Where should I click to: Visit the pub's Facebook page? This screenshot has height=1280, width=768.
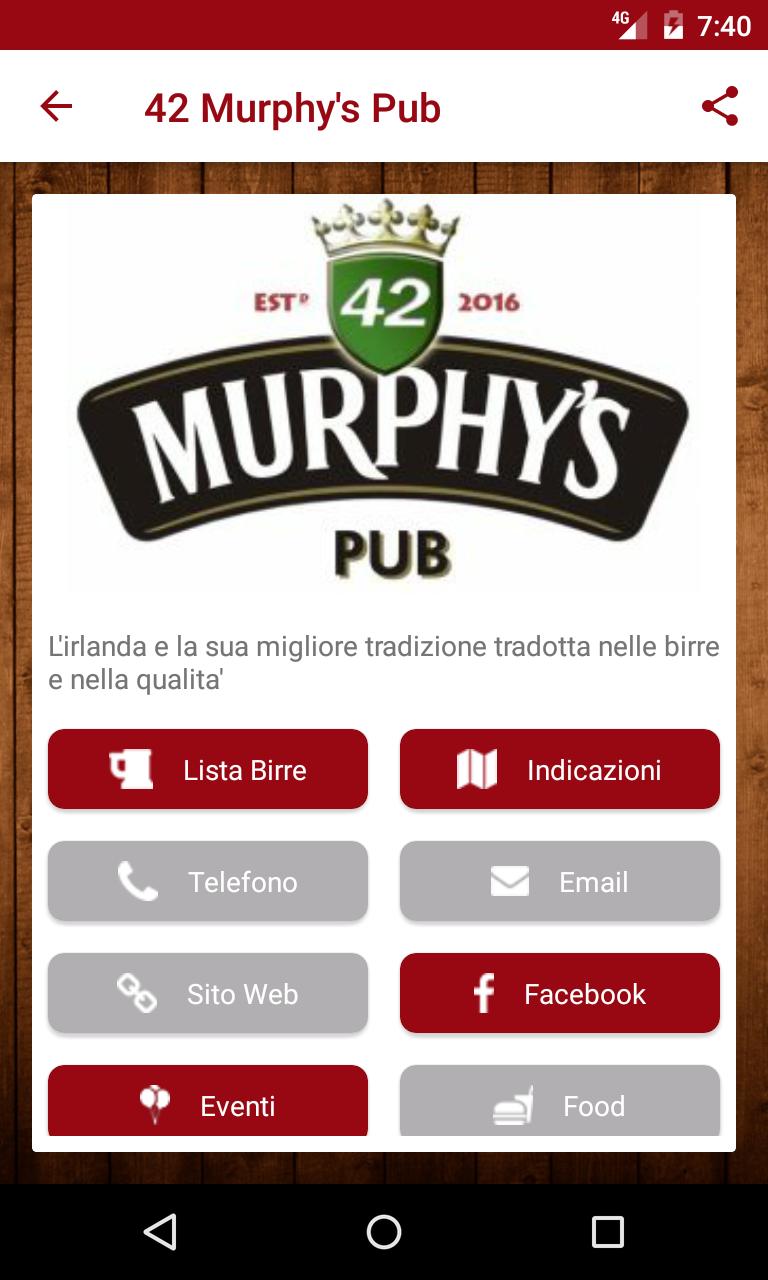click(560, 993)
